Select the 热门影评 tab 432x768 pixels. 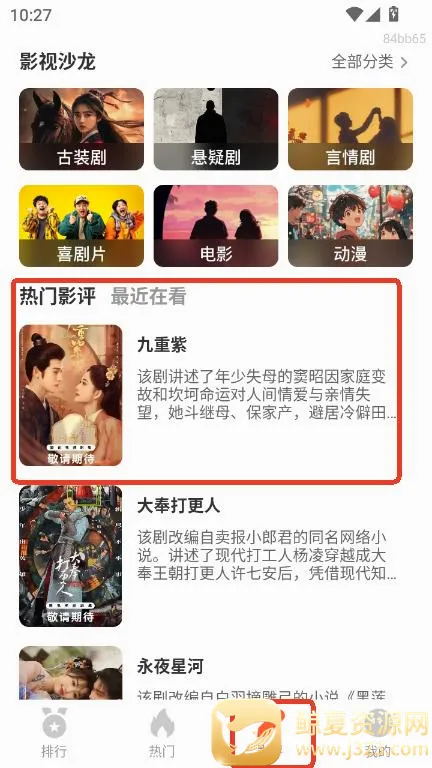tap(58, 297)
